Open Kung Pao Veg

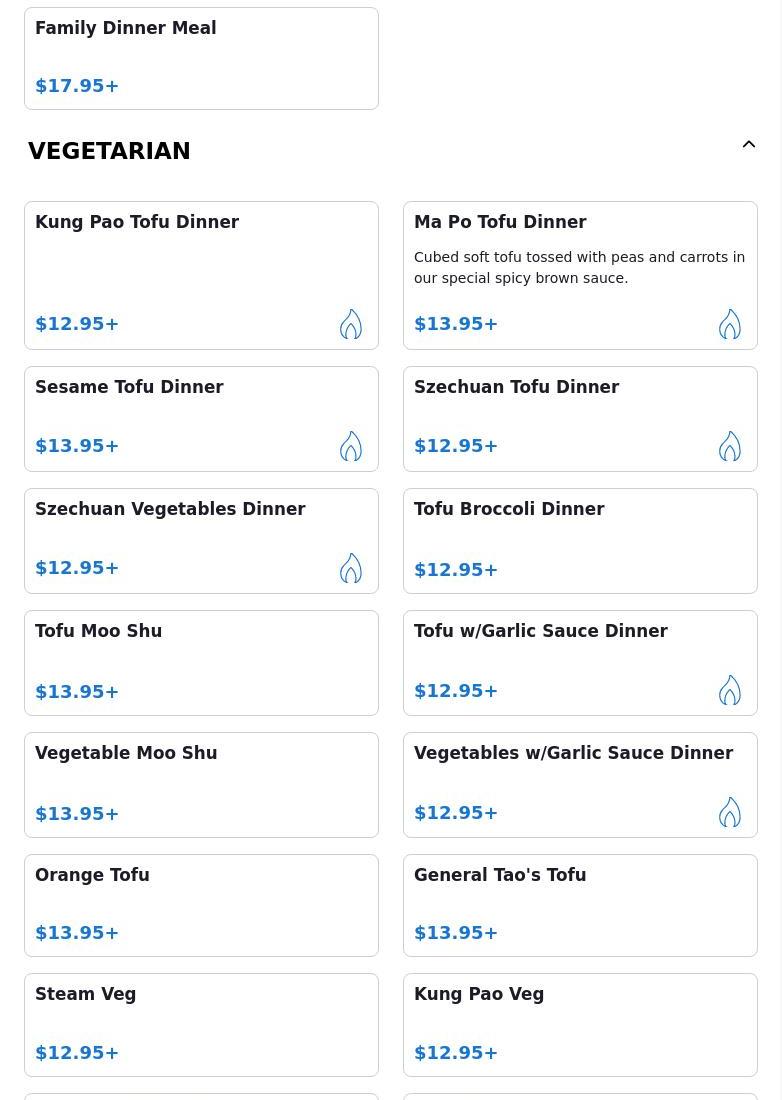pos(580,1024)
